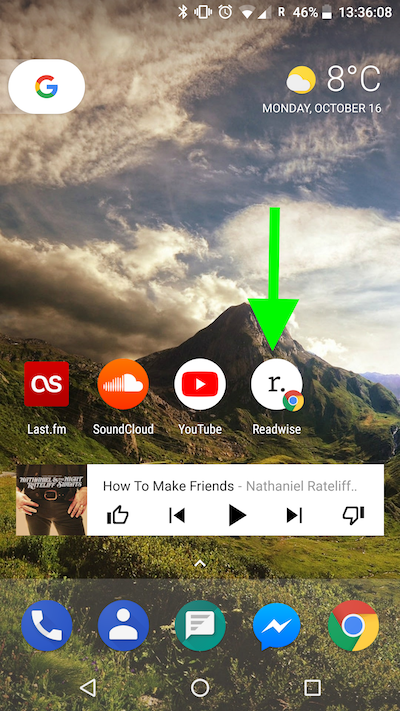400x711 pixels.
Task: Tap the album art in the music widget
Action: (x=51, y=500)
